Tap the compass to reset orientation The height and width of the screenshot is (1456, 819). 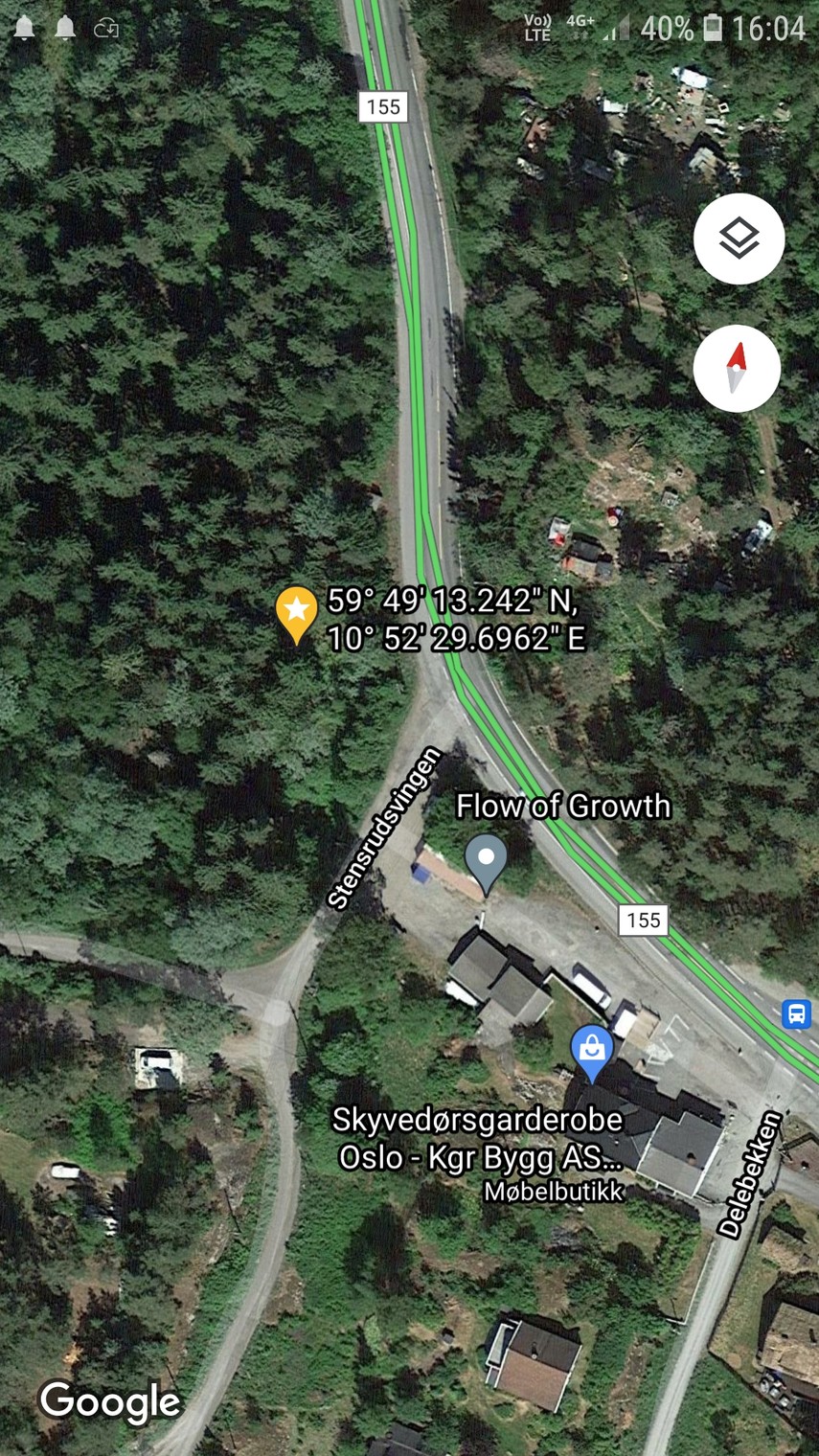(737, 369)
